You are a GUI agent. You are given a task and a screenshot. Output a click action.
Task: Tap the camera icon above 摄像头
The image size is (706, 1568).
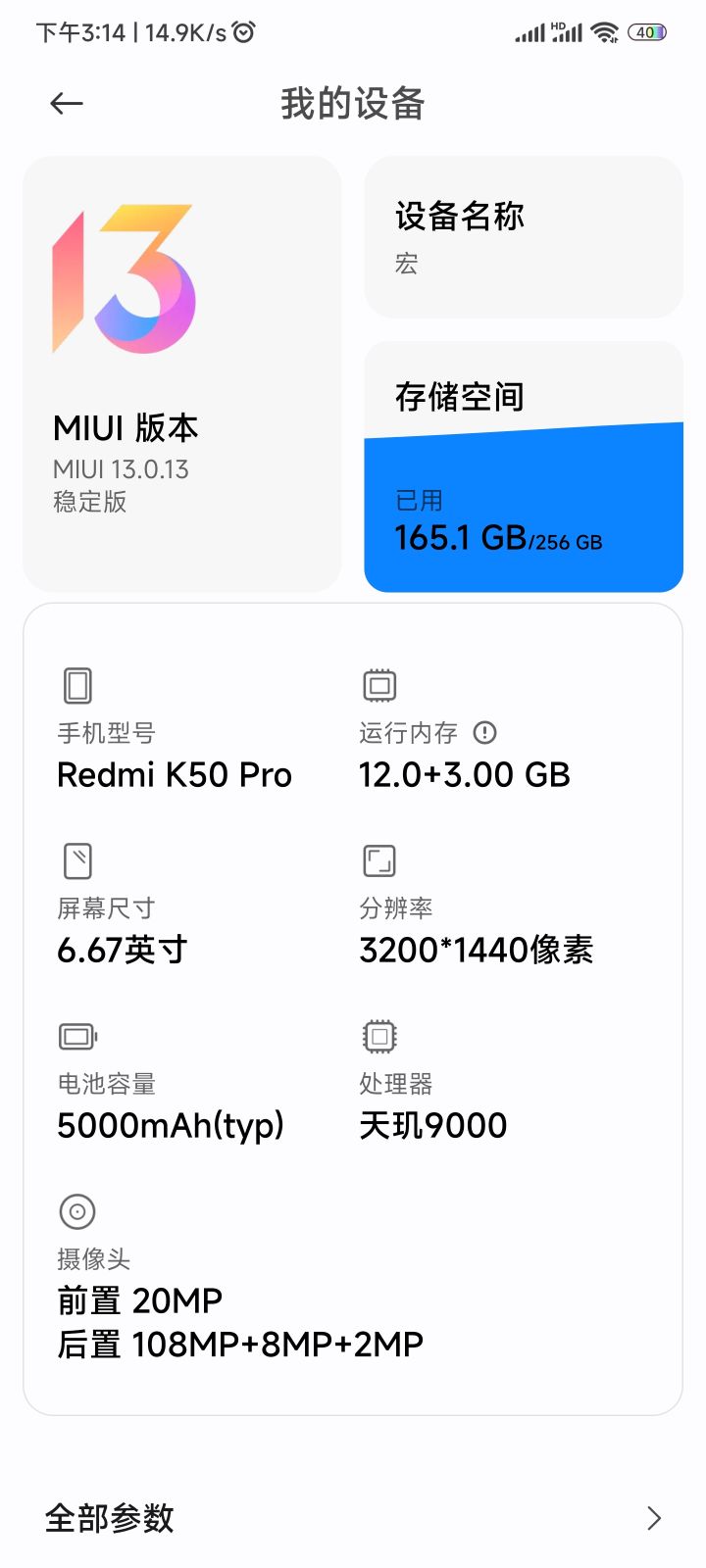76,1212
